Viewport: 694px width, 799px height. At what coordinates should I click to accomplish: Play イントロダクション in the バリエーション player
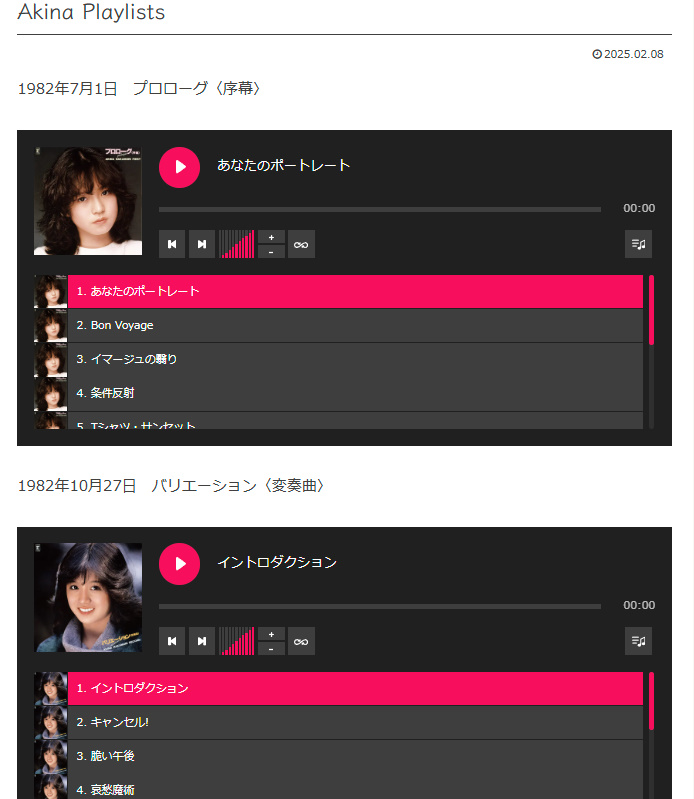(180, 564)
